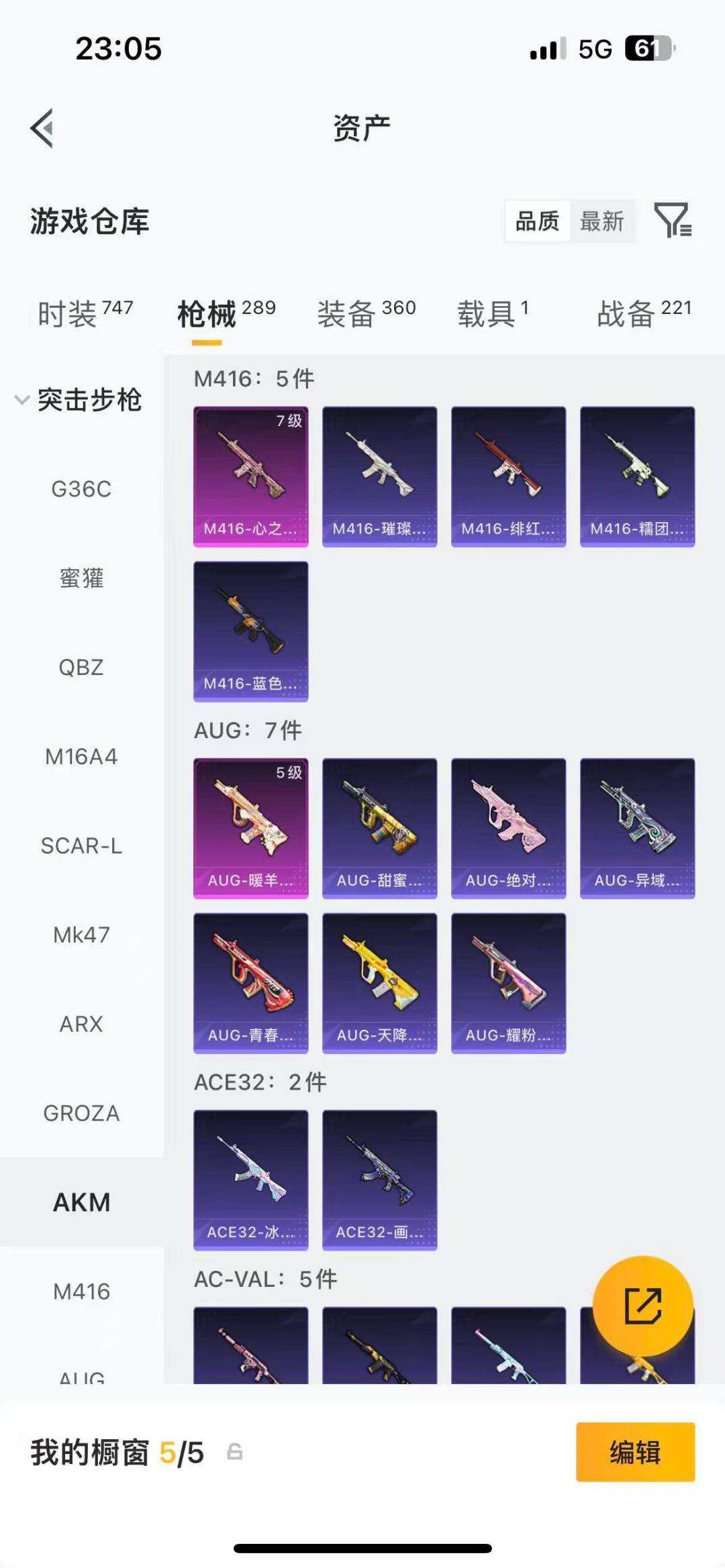The image size is (725, 1568).
Task: Select GROZA in the side list
Action: [x=81, y=1114]
